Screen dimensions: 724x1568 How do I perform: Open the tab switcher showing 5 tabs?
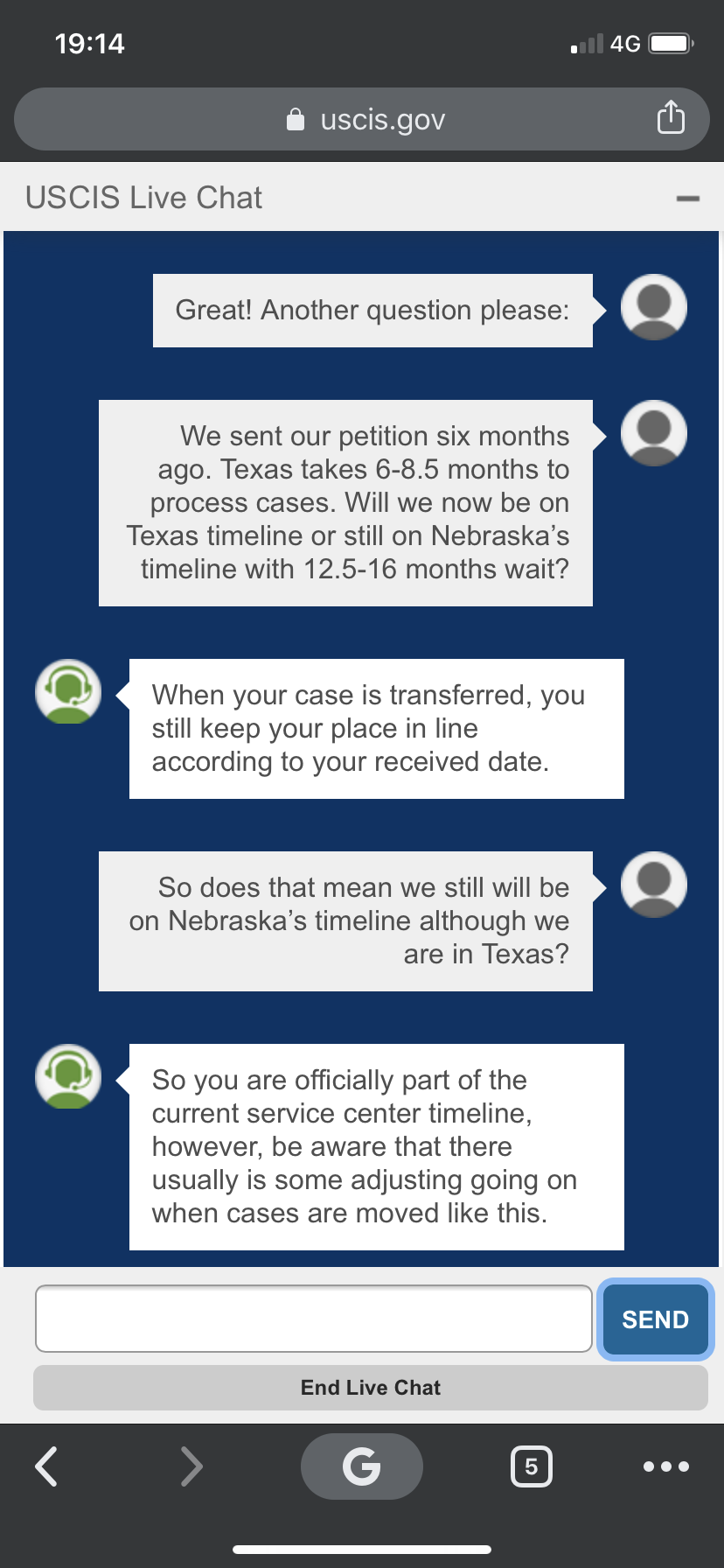coord(531,1466)
